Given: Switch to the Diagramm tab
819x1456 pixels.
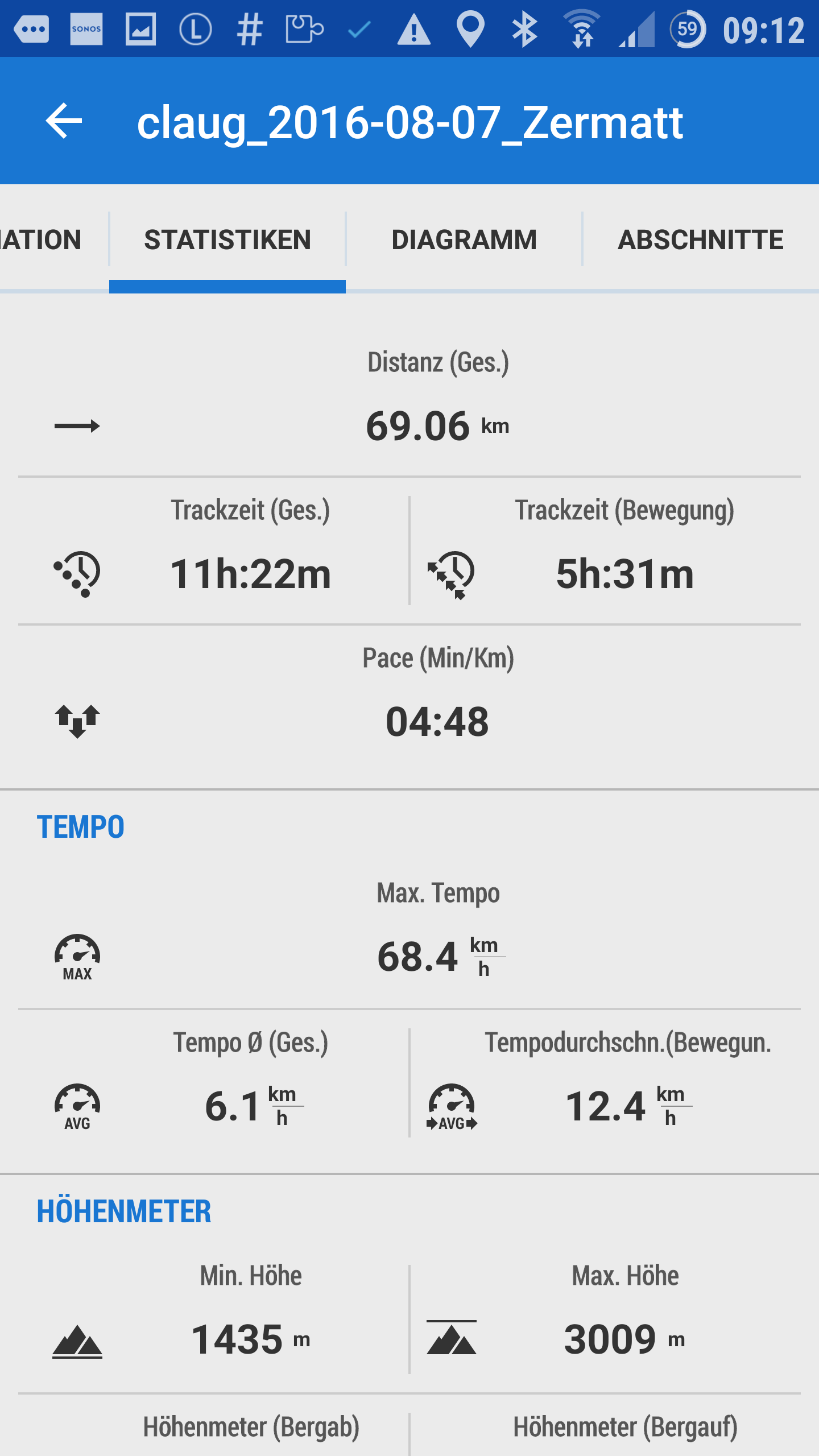Looking at the screenshot, I should 464,239.
